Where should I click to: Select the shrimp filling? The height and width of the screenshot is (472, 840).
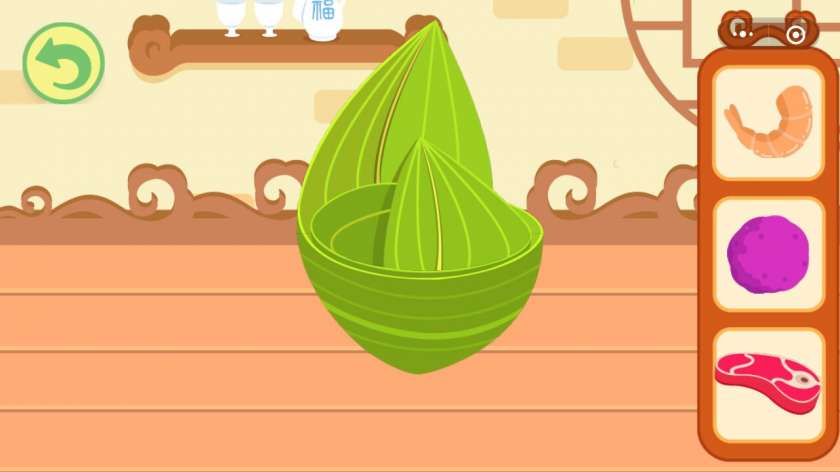click(x=768, y=122)
